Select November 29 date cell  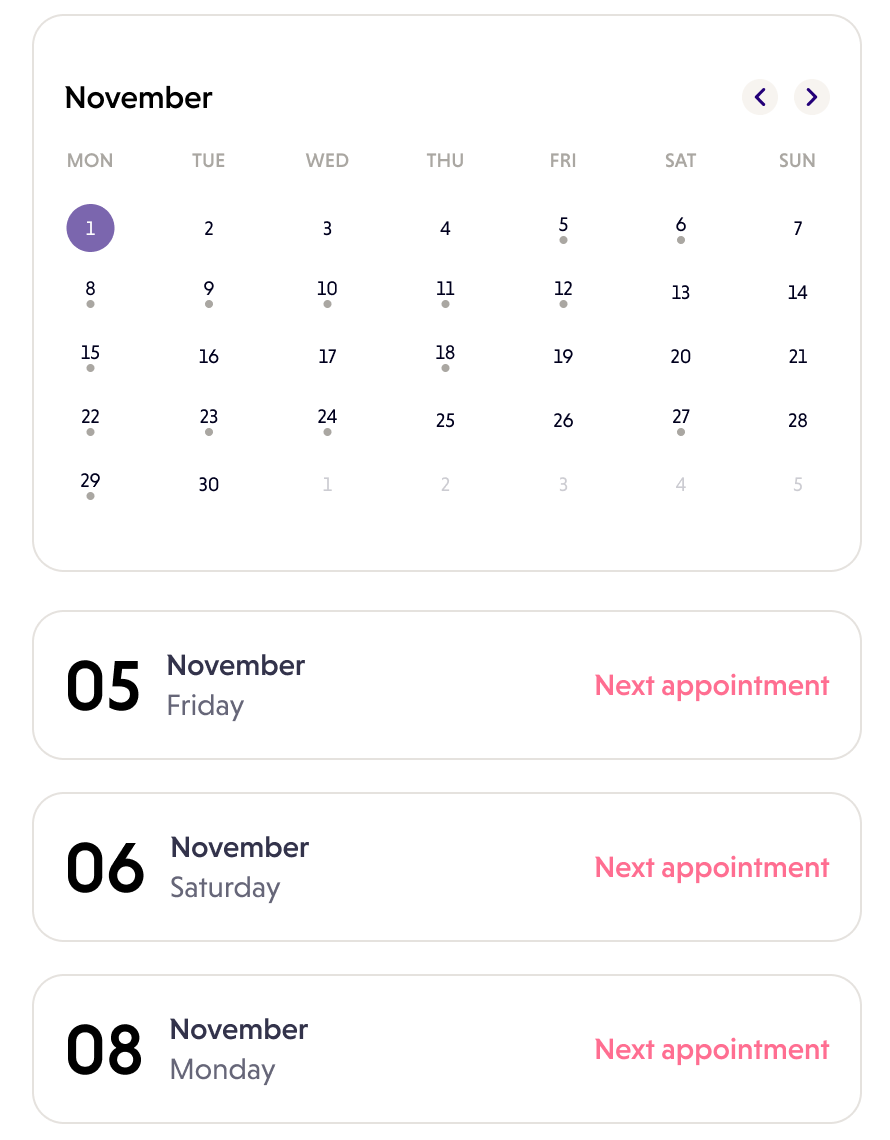tap(90, 483)
